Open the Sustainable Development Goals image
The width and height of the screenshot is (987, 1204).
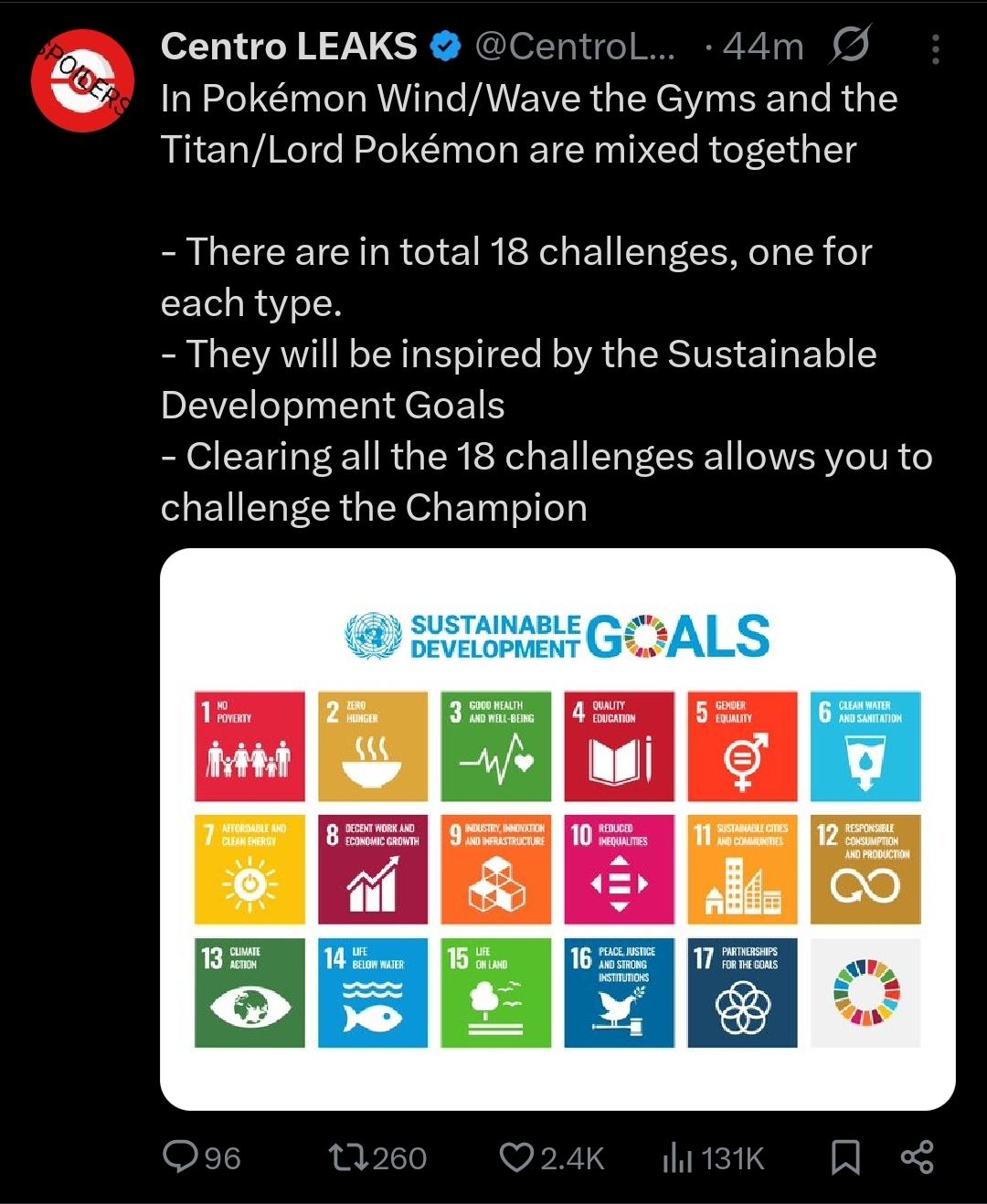[x=557, y=829]
